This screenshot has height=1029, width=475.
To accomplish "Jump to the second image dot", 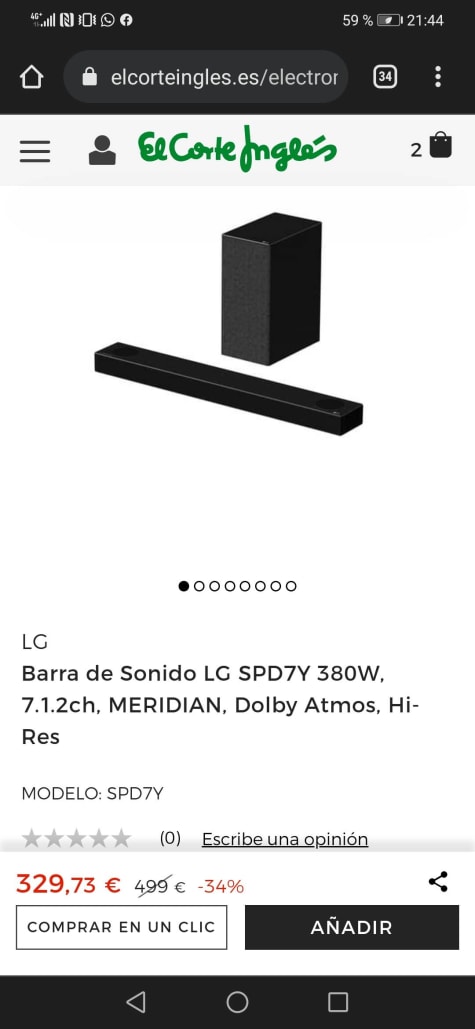I will tap(199, 586).
